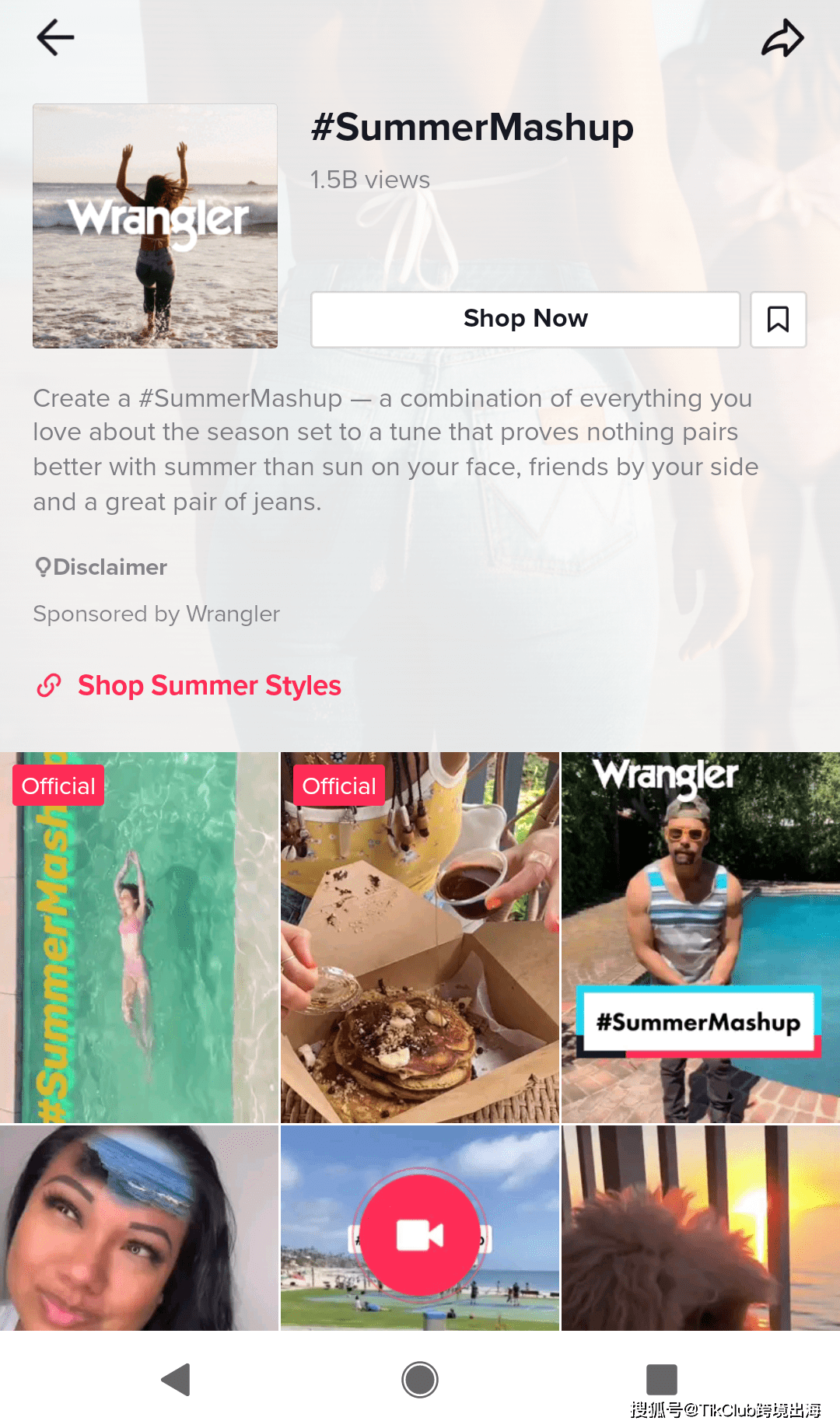Record a video with the red camera button
This screenshot has height=1428, width=840.
coord(420,1234)
